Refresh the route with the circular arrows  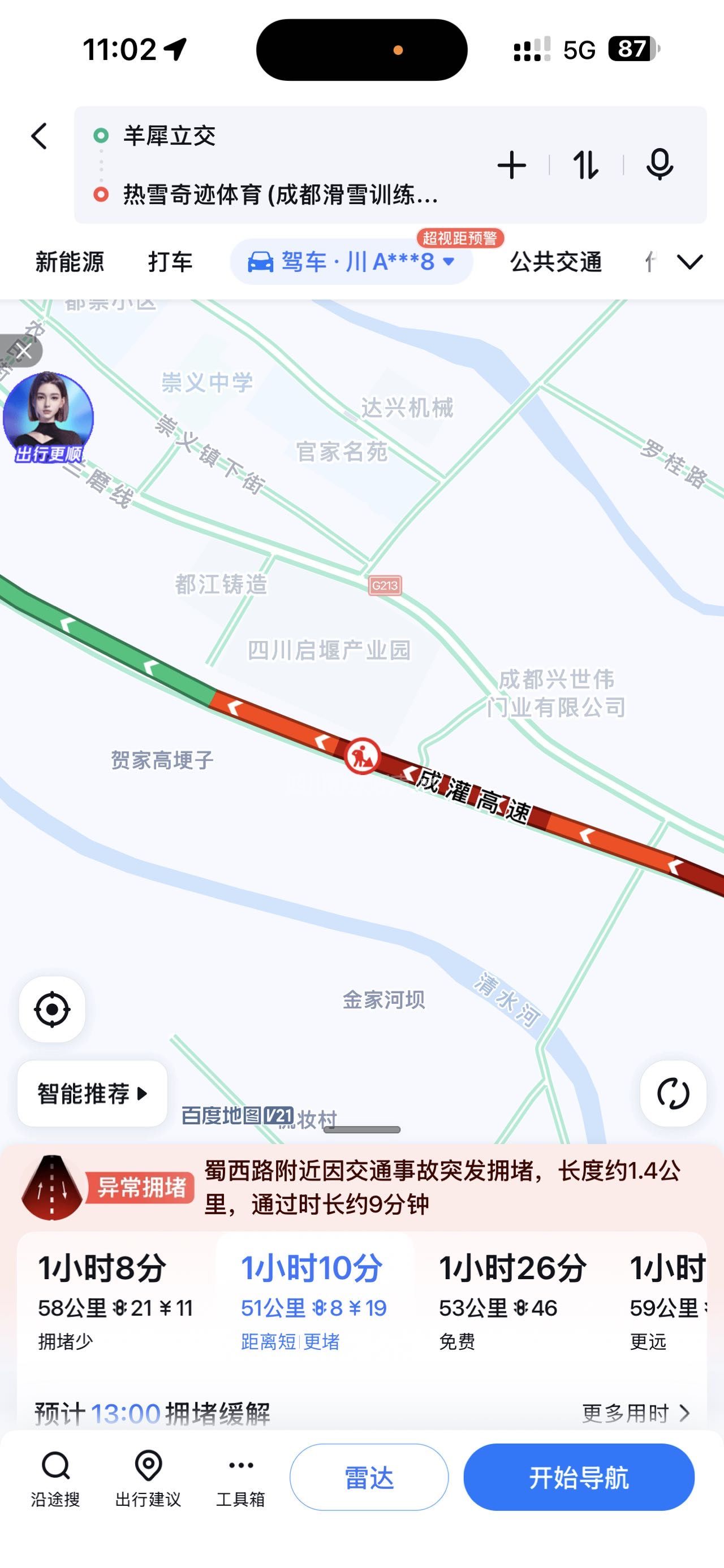[x=673, y=1094]
